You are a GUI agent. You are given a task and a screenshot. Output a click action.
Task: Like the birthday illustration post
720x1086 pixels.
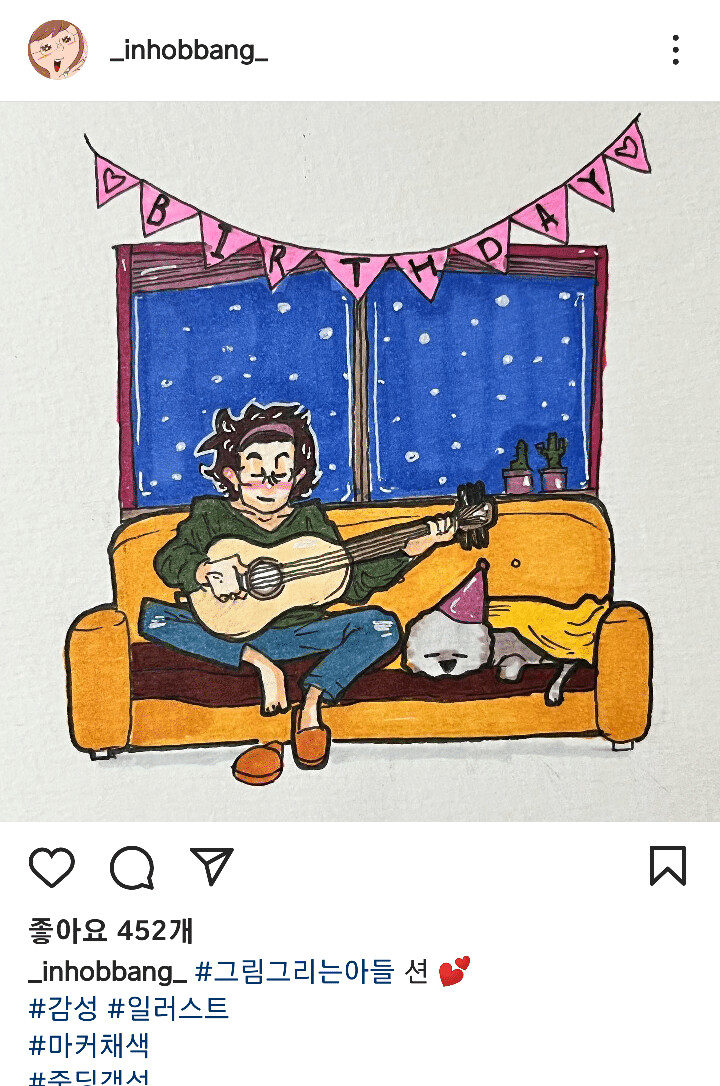pyautogui.click(x=52, y=867)
